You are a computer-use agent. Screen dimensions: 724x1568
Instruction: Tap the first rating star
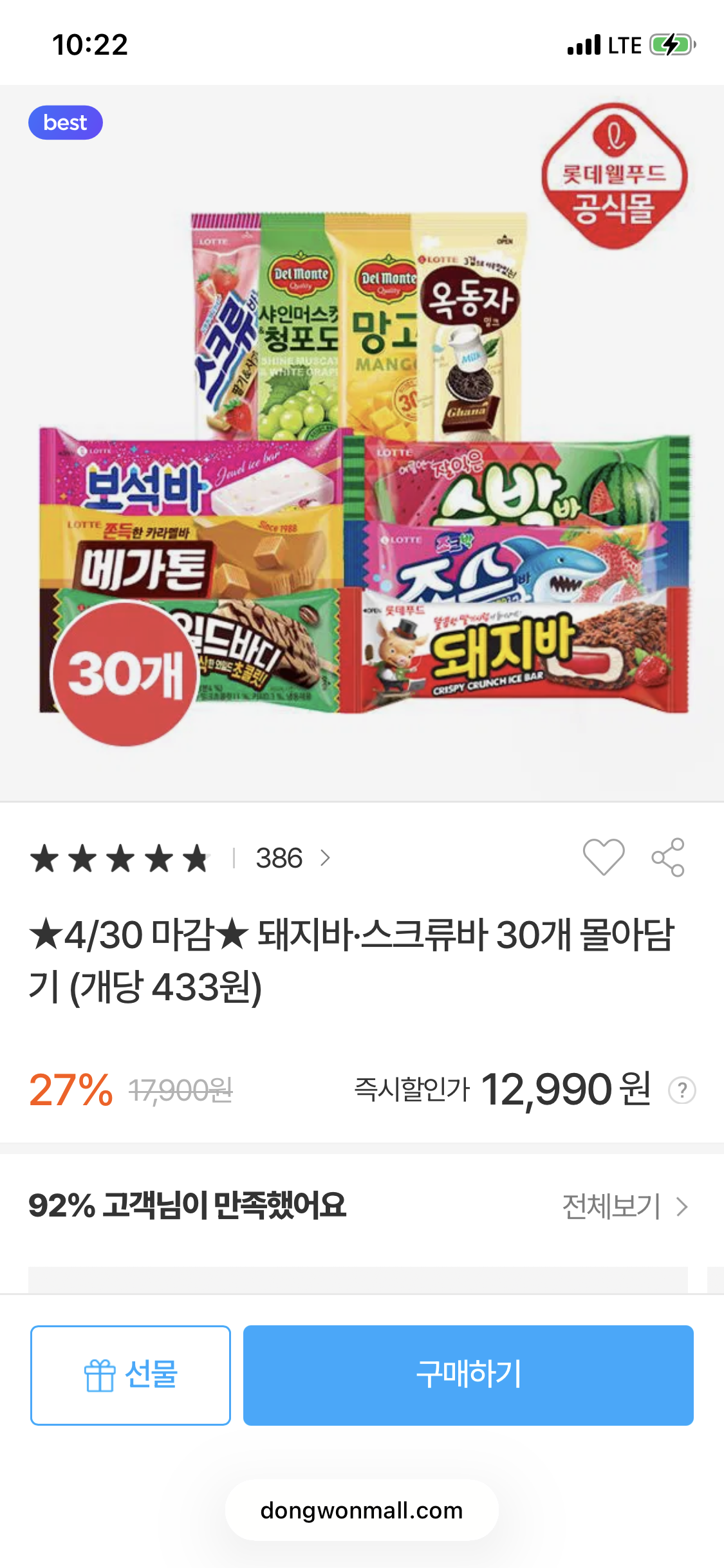click(x=45, y=858)
